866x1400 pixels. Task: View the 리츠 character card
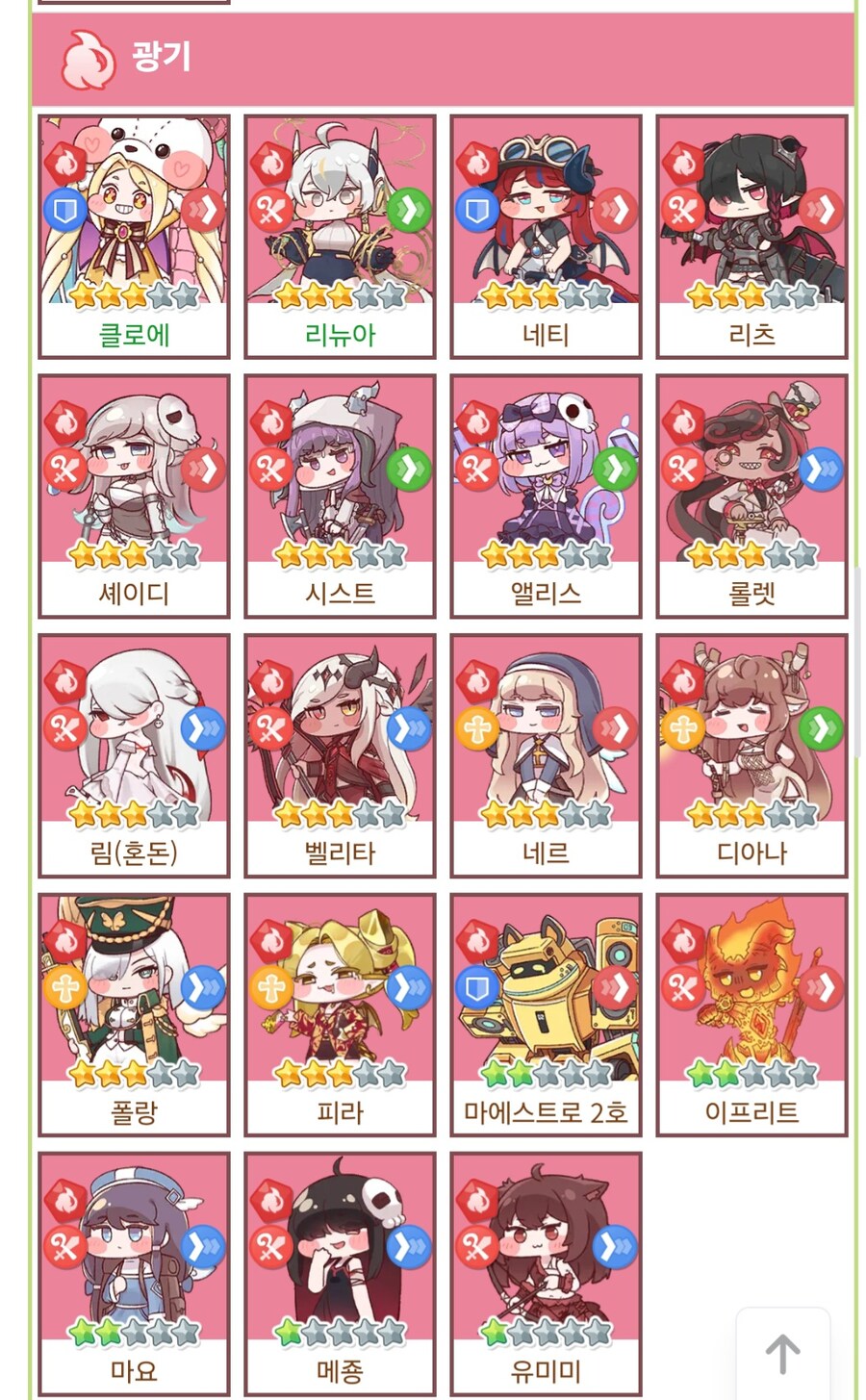click(751, 236)
